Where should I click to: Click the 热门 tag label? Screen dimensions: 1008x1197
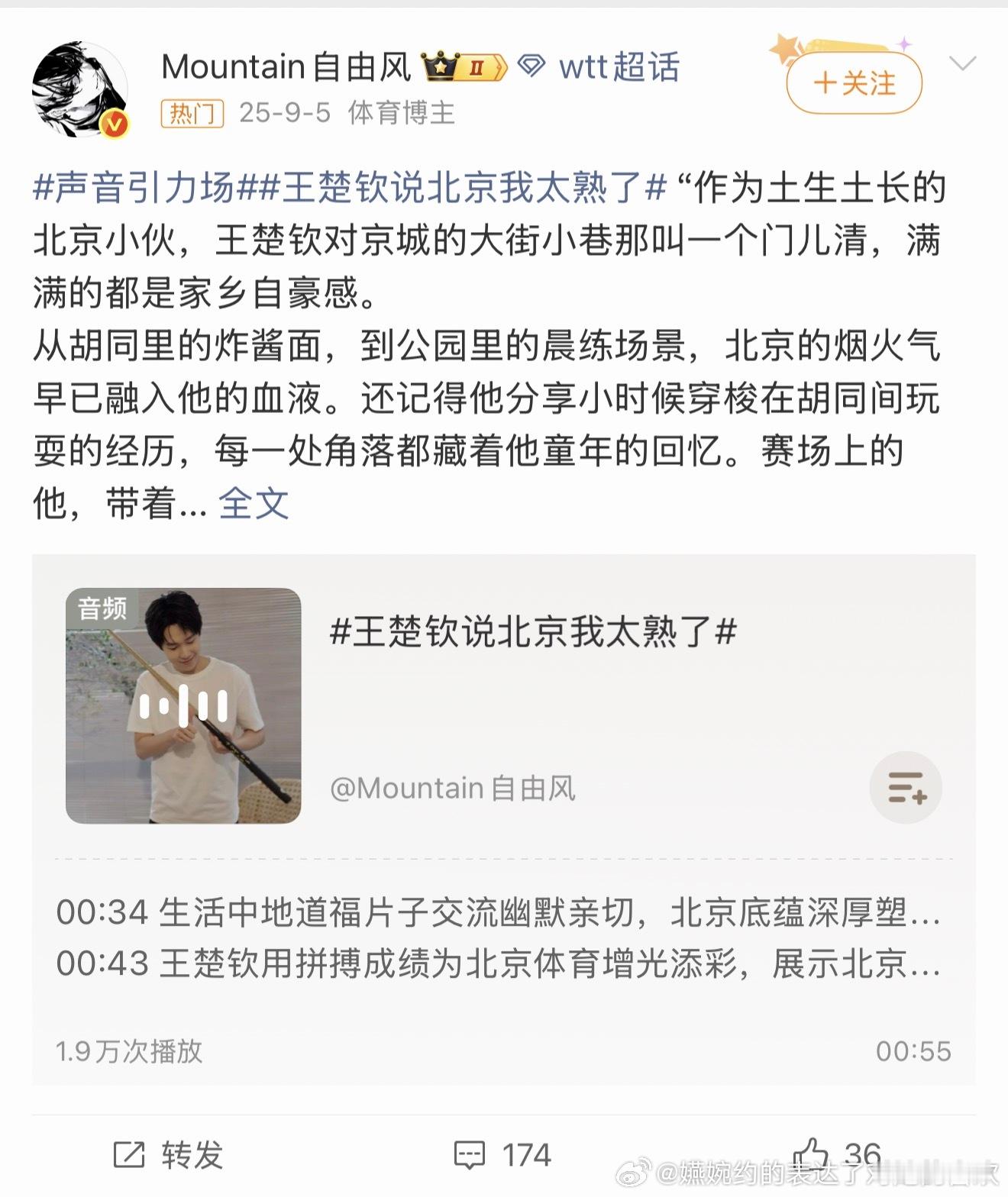[x=193, y=112]
